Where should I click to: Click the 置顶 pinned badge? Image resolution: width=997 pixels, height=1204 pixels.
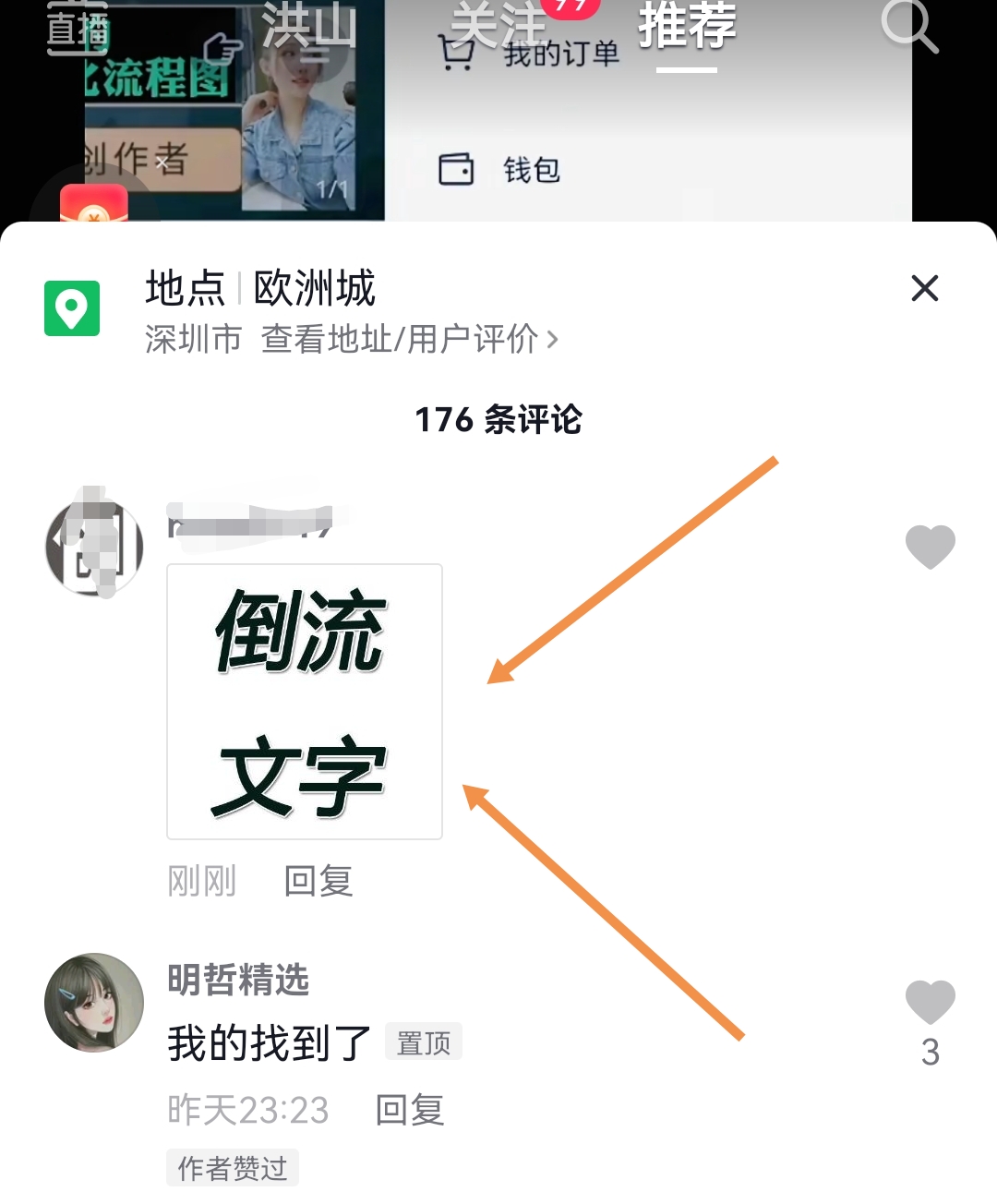[x=424, y=1042]
